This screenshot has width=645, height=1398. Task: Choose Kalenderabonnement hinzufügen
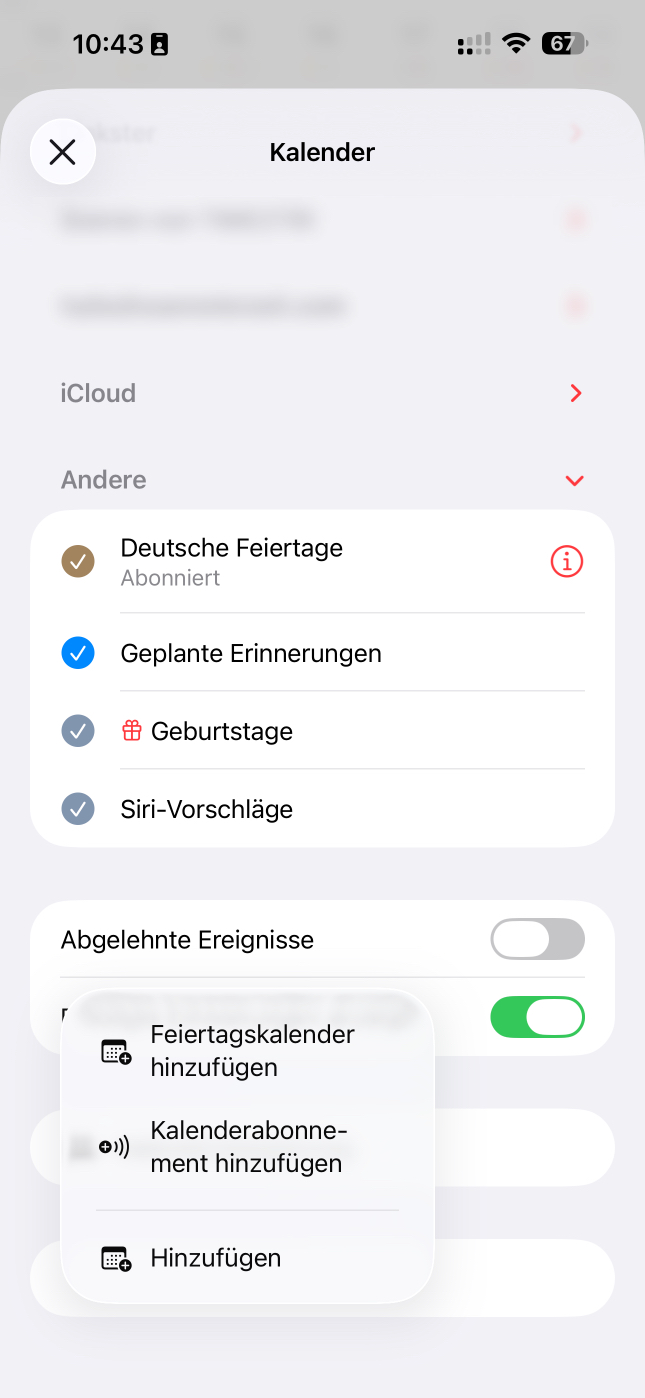247,1147
